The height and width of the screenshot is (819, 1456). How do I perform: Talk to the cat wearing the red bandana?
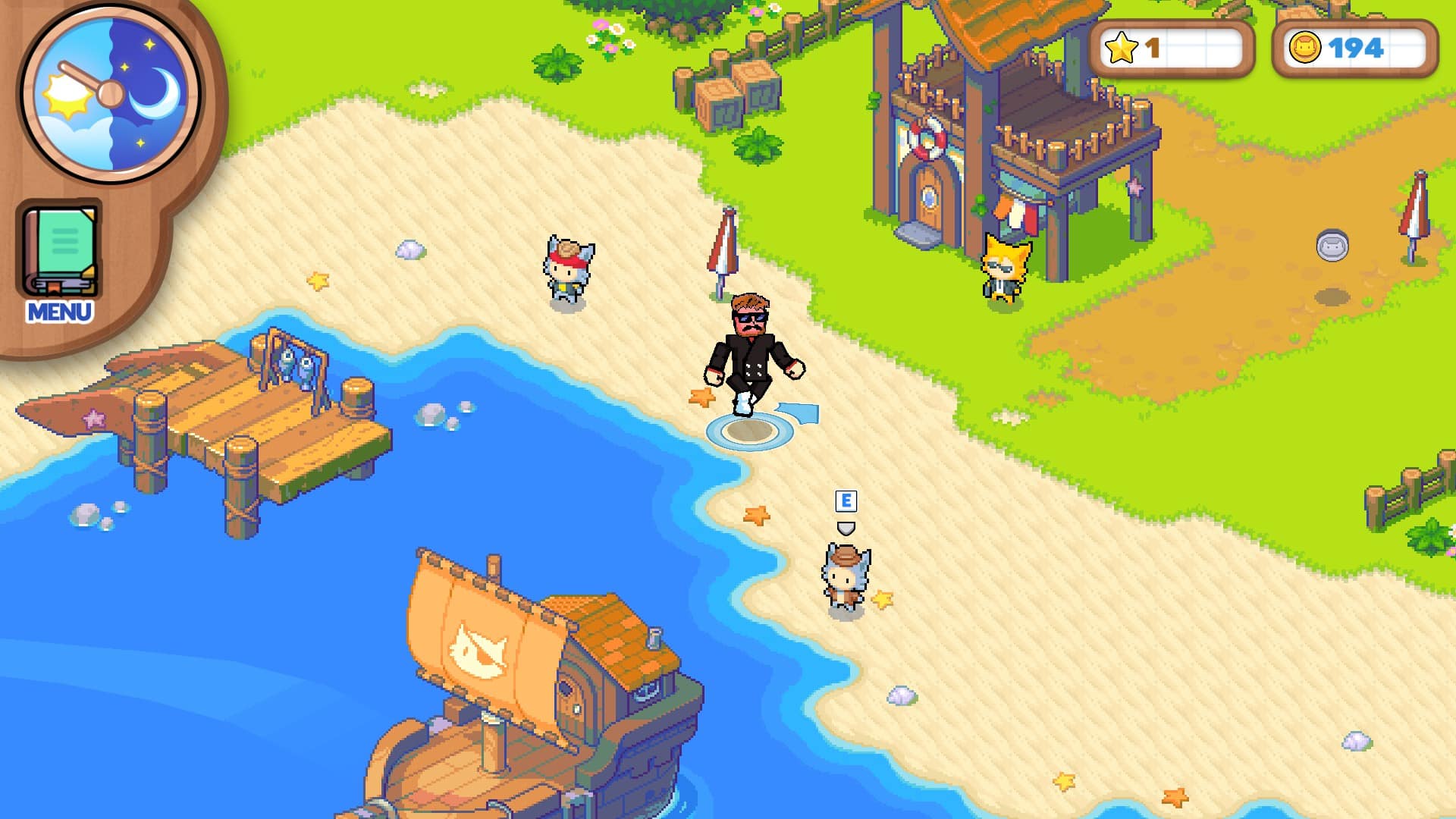(568, 271)
